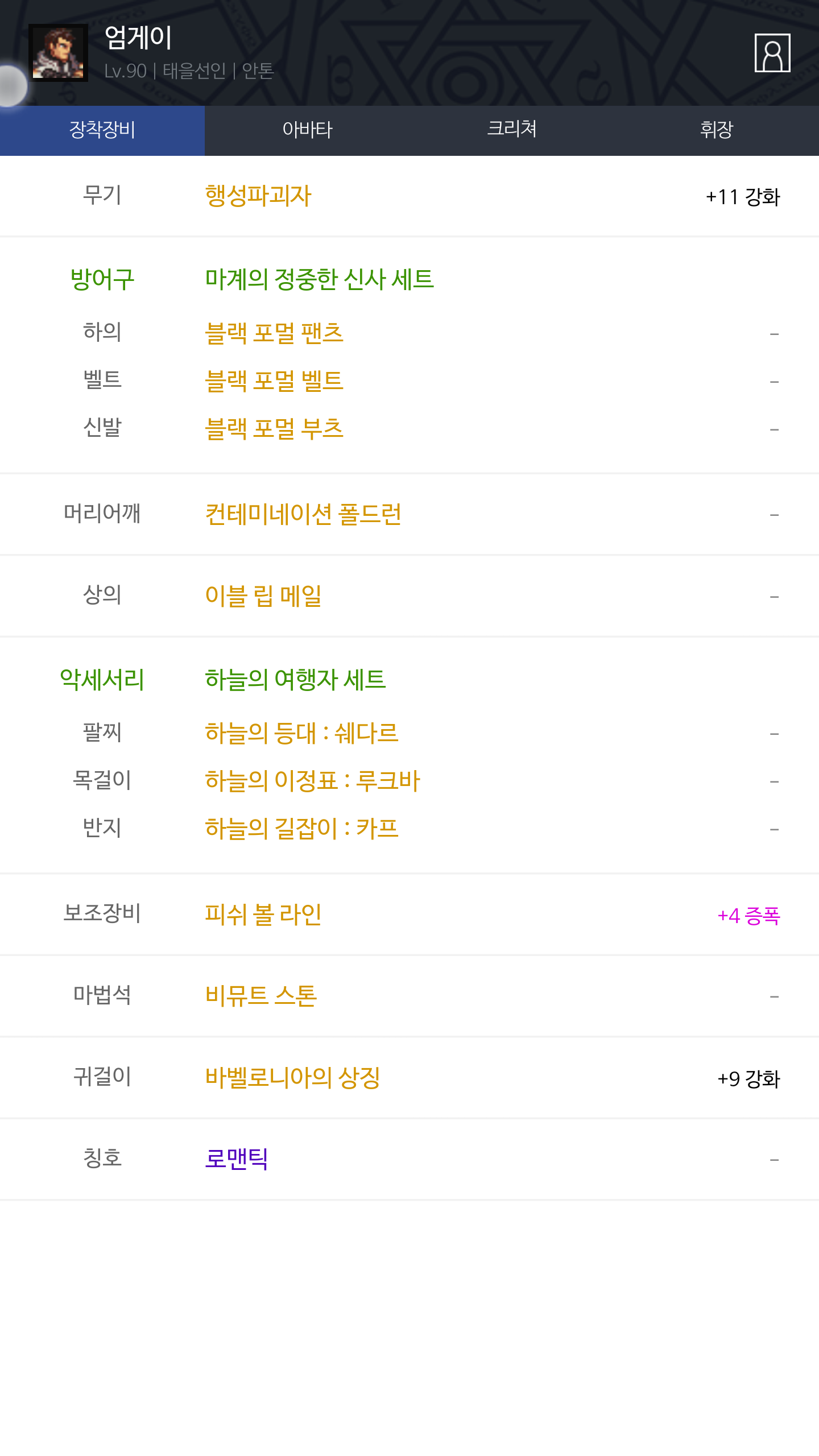Open the weapon item 행성파괴자
The width and height of the screenshot is (819, 1456).
[x=258, y=196]
